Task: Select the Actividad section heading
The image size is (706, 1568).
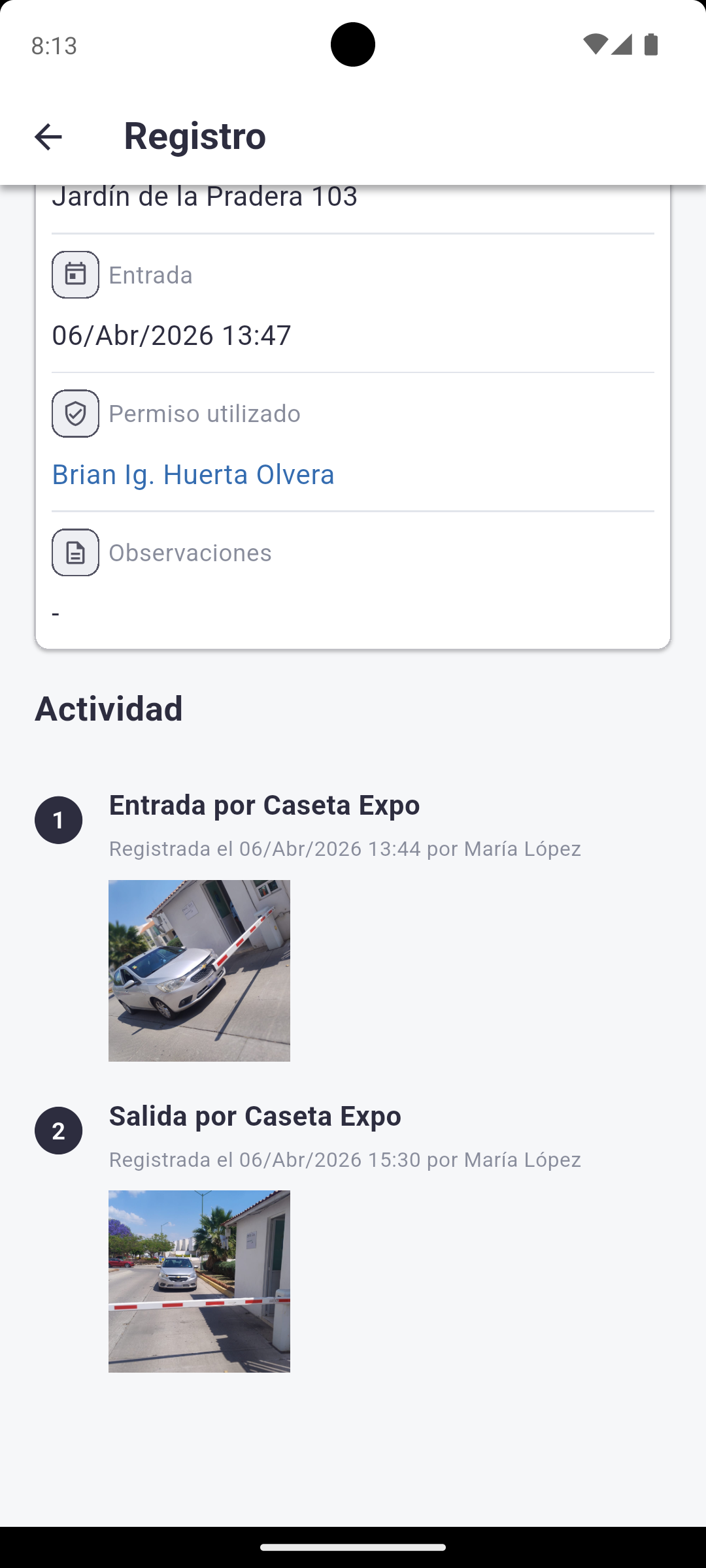Action: pos(109,710)
